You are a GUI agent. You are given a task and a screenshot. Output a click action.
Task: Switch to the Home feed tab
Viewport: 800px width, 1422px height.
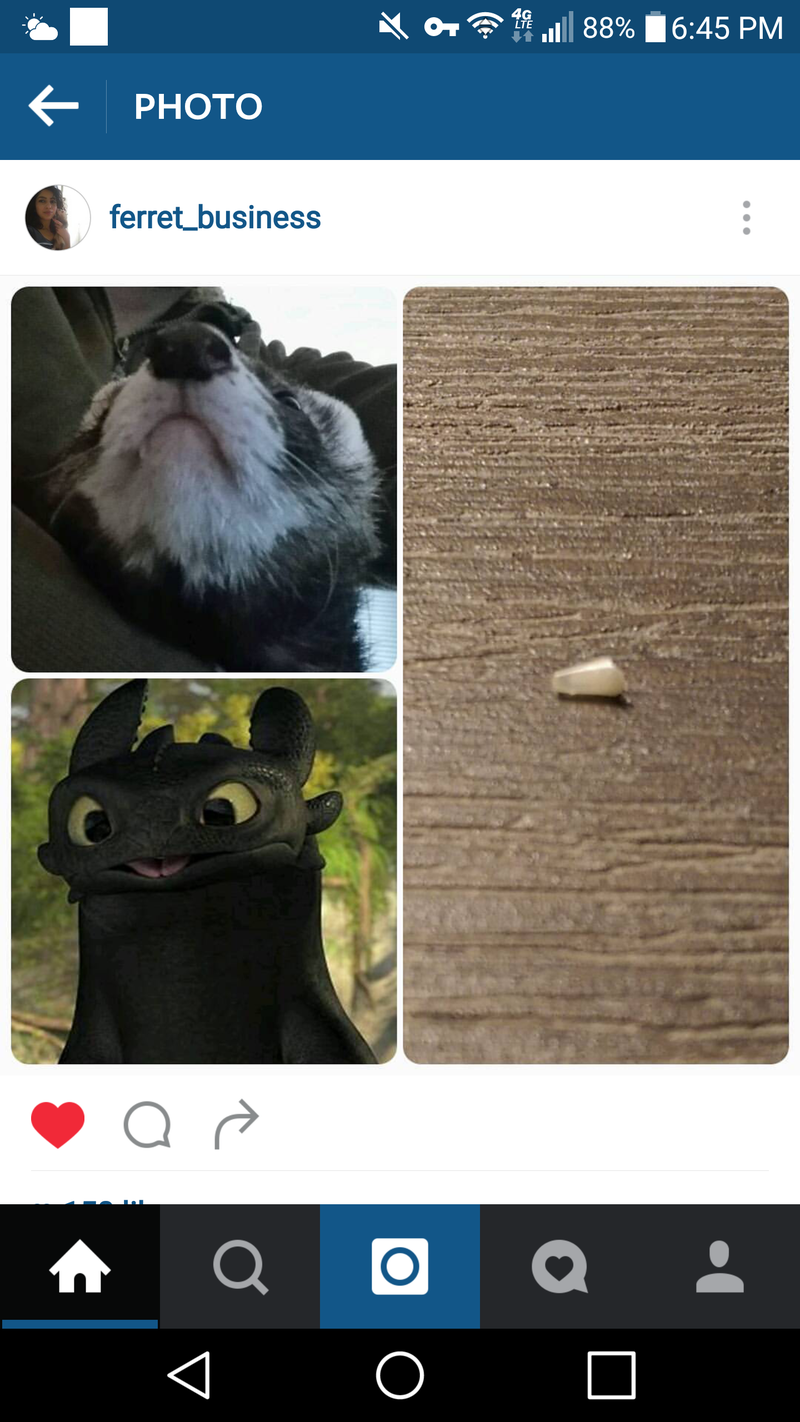pos(80,1267)
